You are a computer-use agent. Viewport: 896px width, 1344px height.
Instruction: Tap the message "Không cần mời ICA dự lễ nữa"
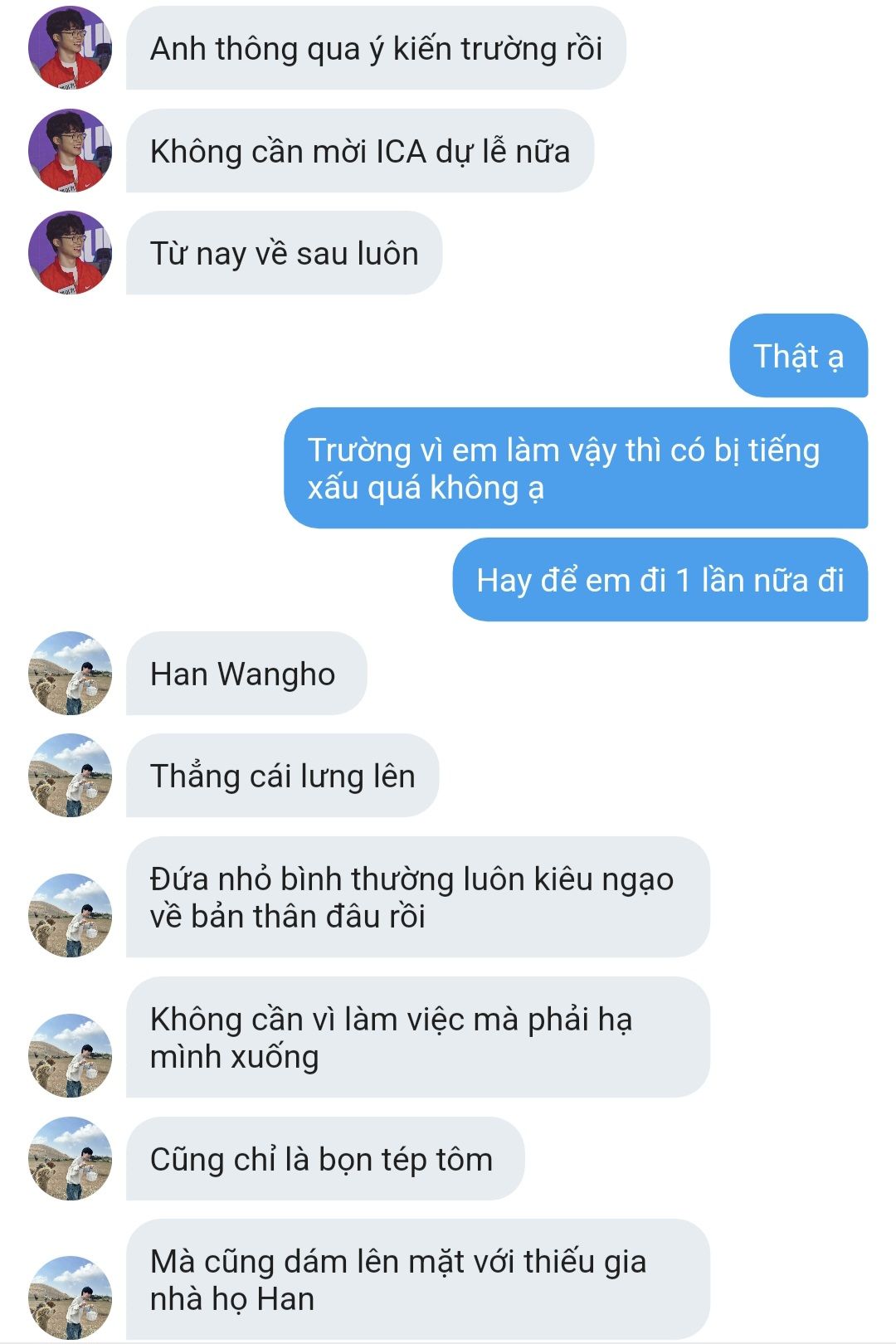tap(359, 151)
